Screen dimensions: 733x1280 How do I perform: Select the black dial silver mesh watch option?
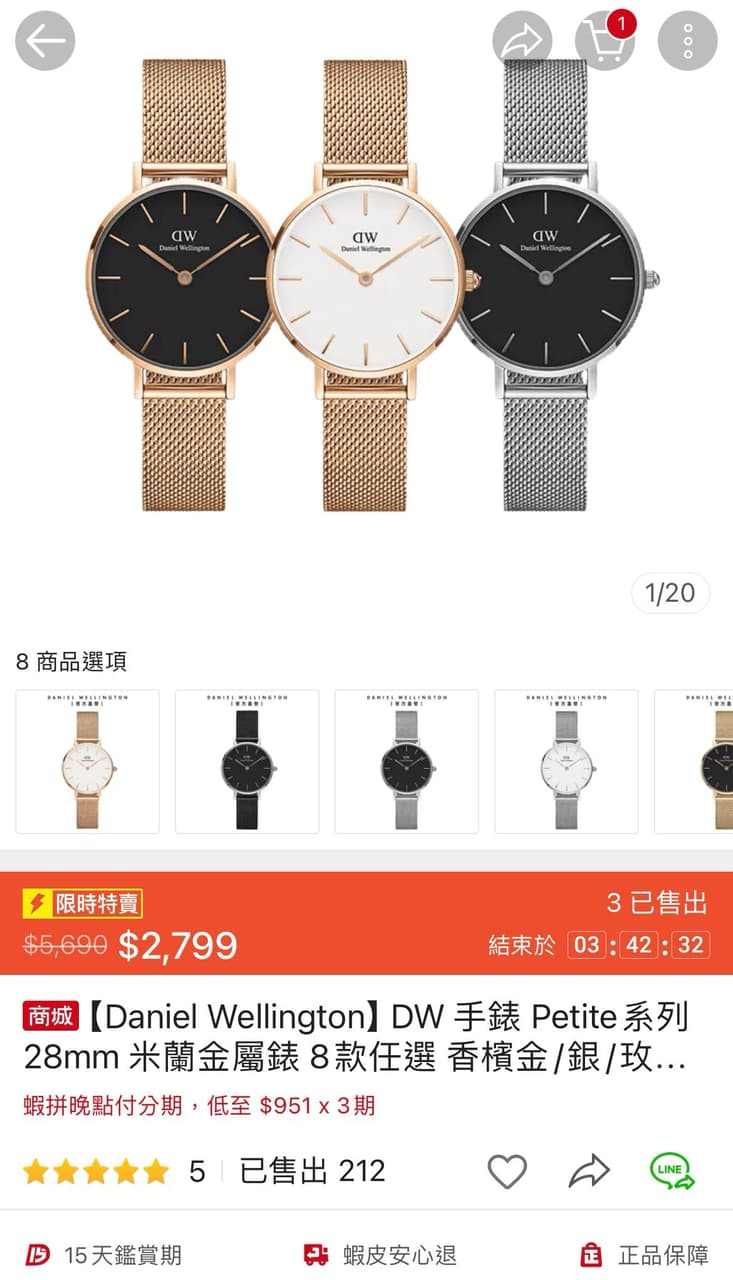(407, 762)
